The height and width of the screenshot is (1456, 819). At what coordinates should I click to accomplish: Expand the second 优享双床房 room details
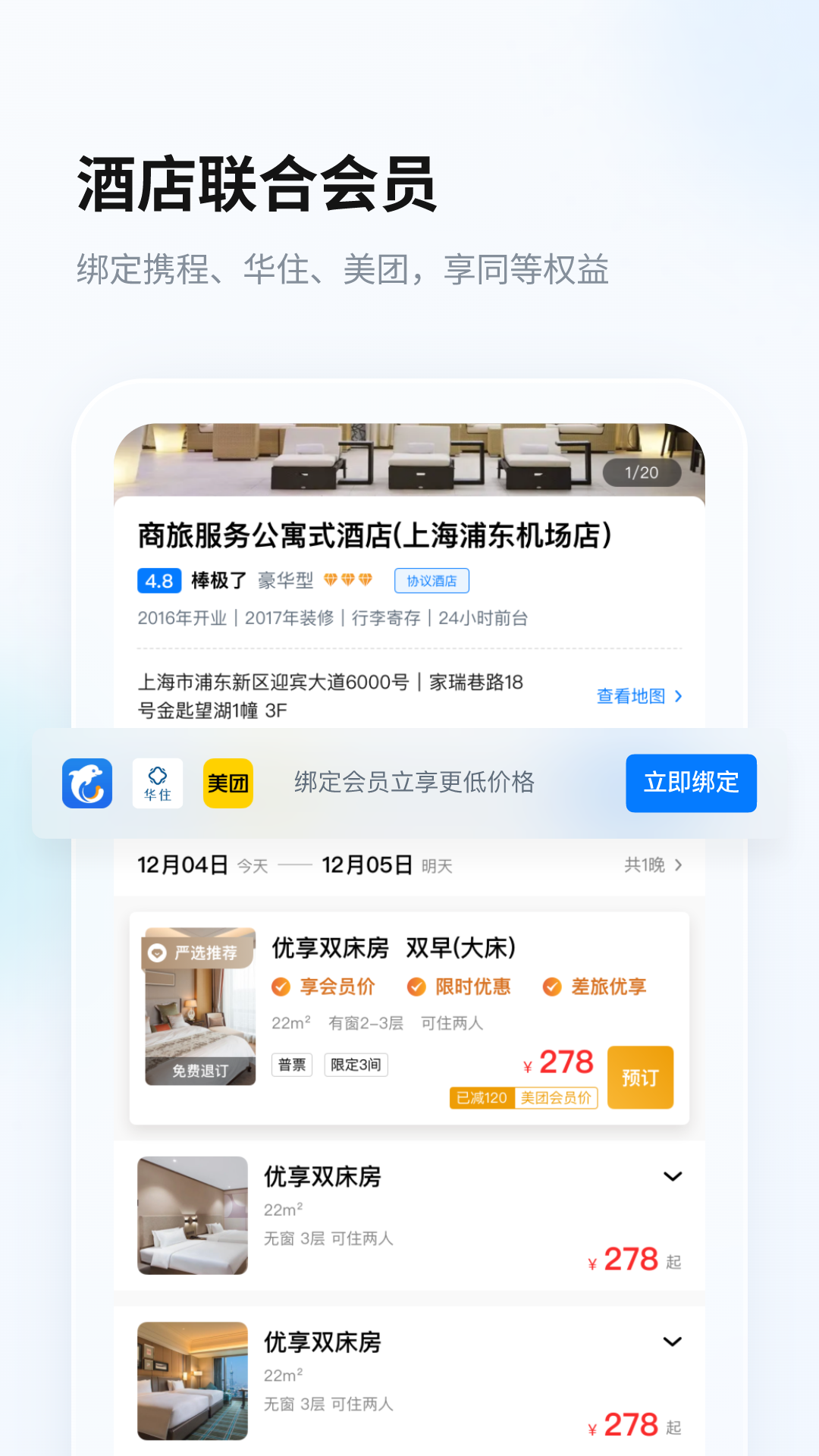point(672,1341)
